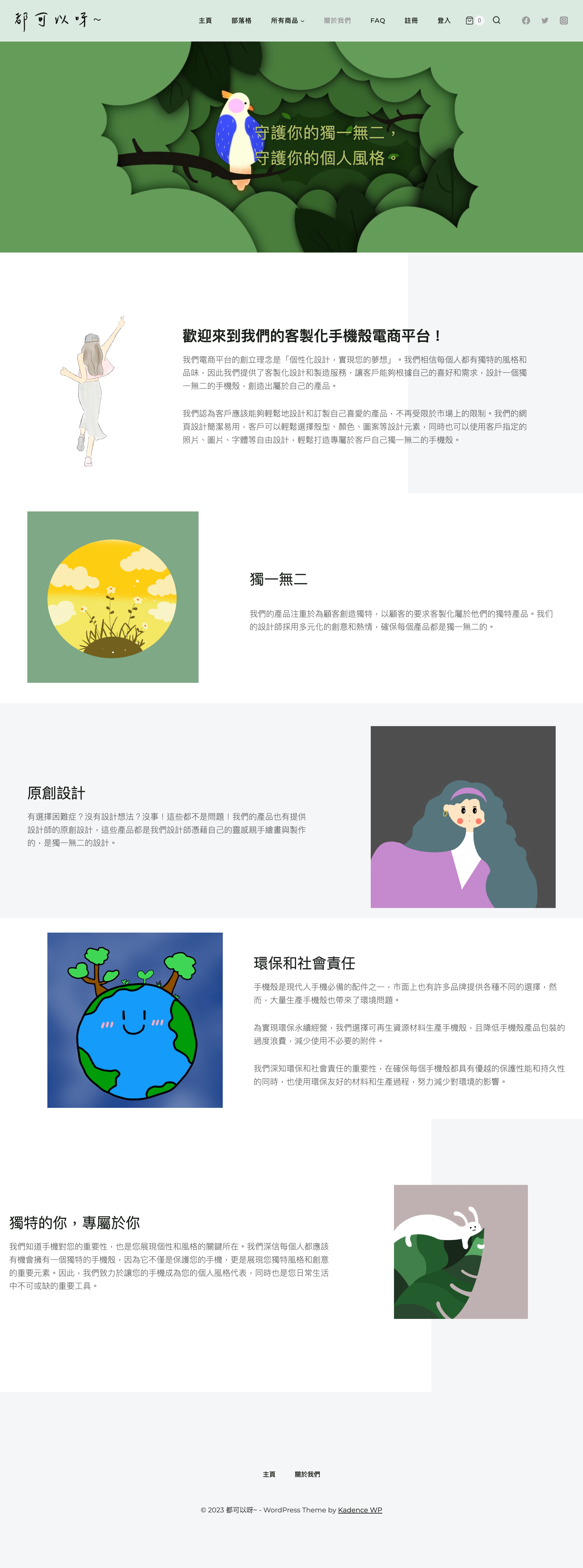Visit the FAQ page
The image size is (583, 1568).
(x=378, y=21)
